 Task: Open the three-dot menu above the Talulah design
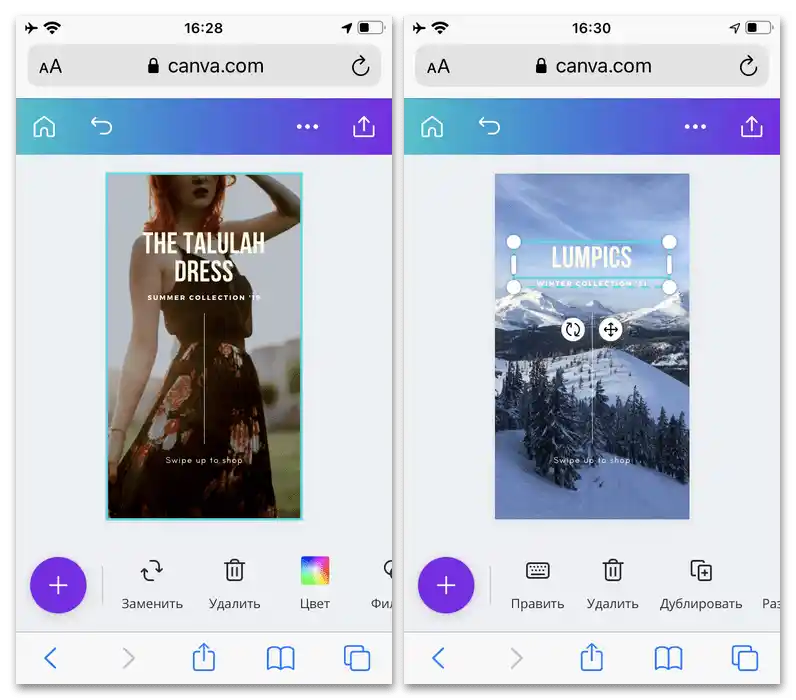point(307,127)
